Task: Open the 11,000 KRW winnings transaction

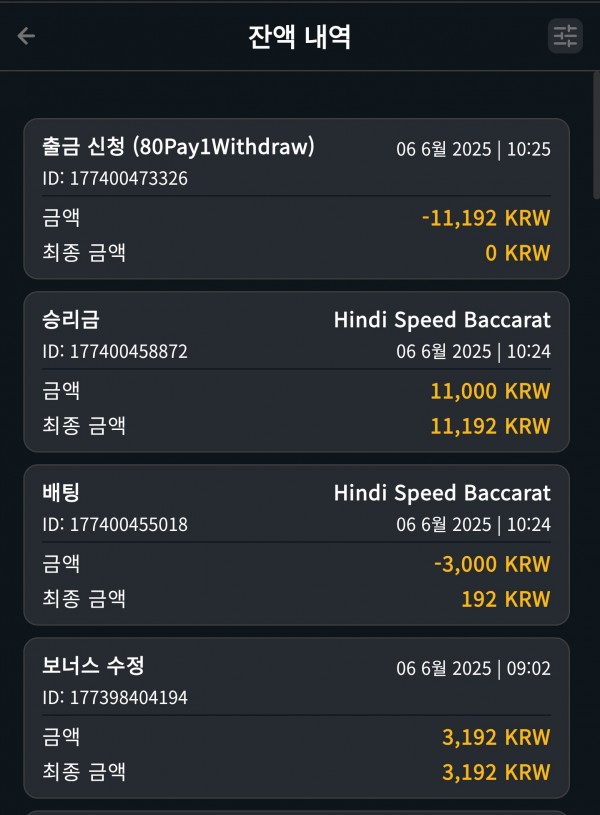Action: (296, 372)
